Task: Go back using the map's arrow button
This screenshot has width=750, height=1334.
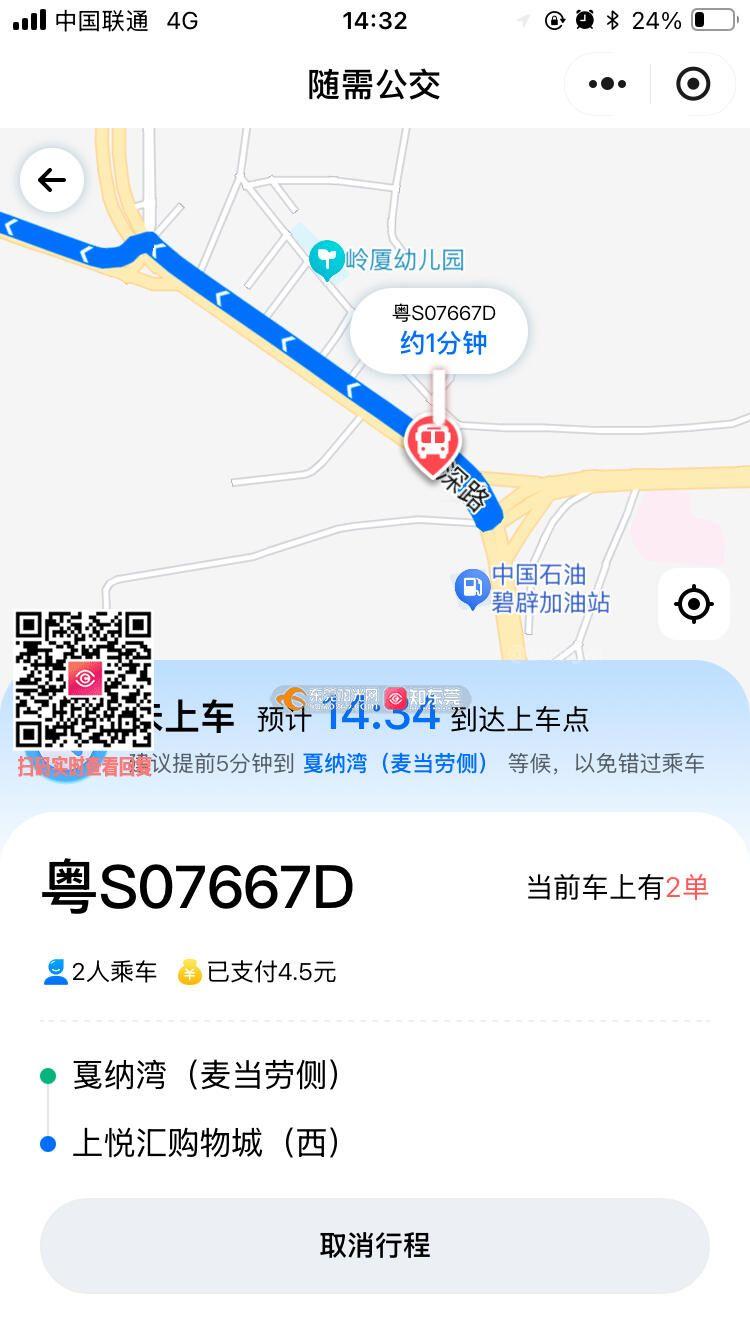Action: tap(51, 180)
